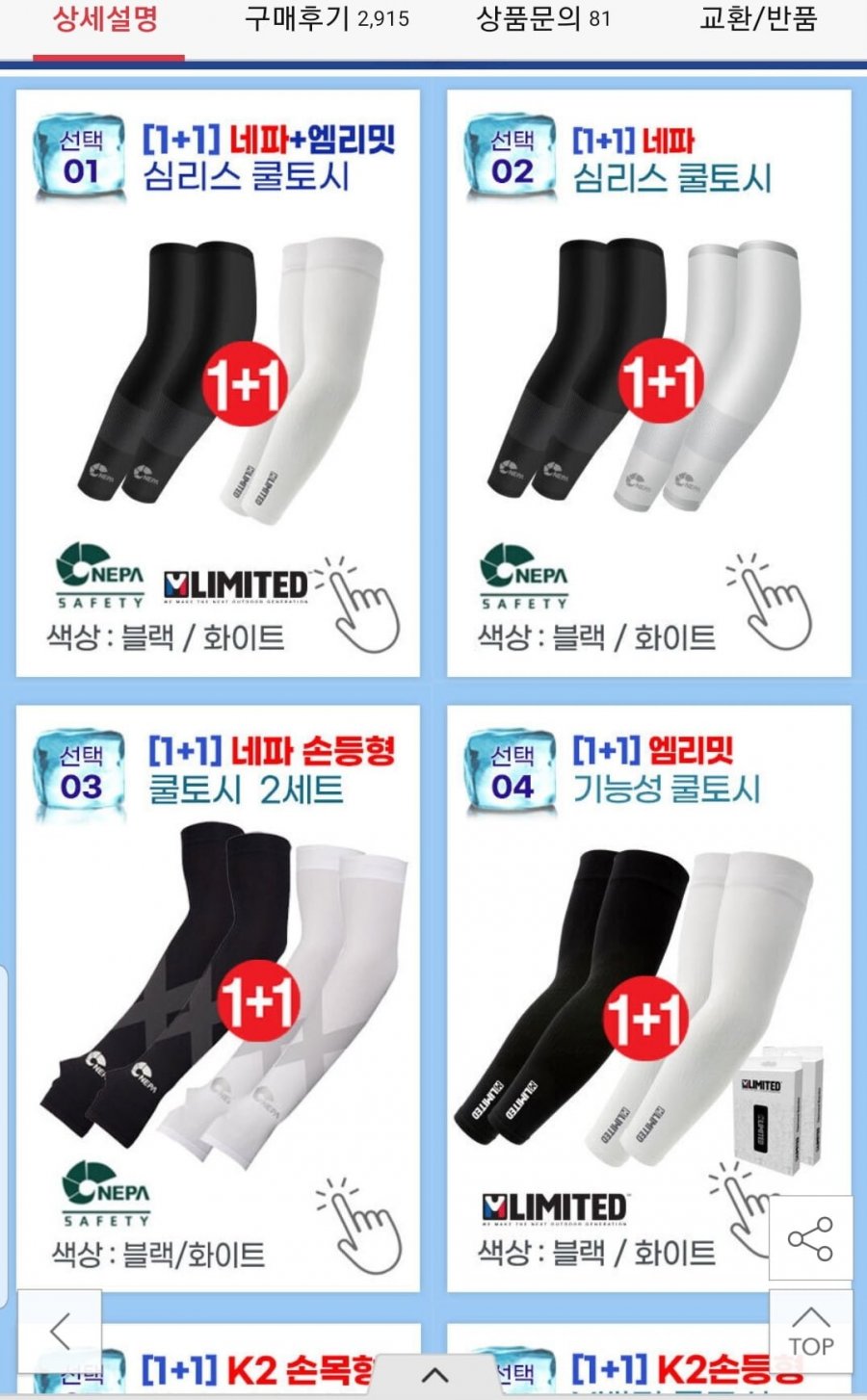This screenshot has height=1400, width=867.
Task: Share this product page
Action: pos(810,1238)
